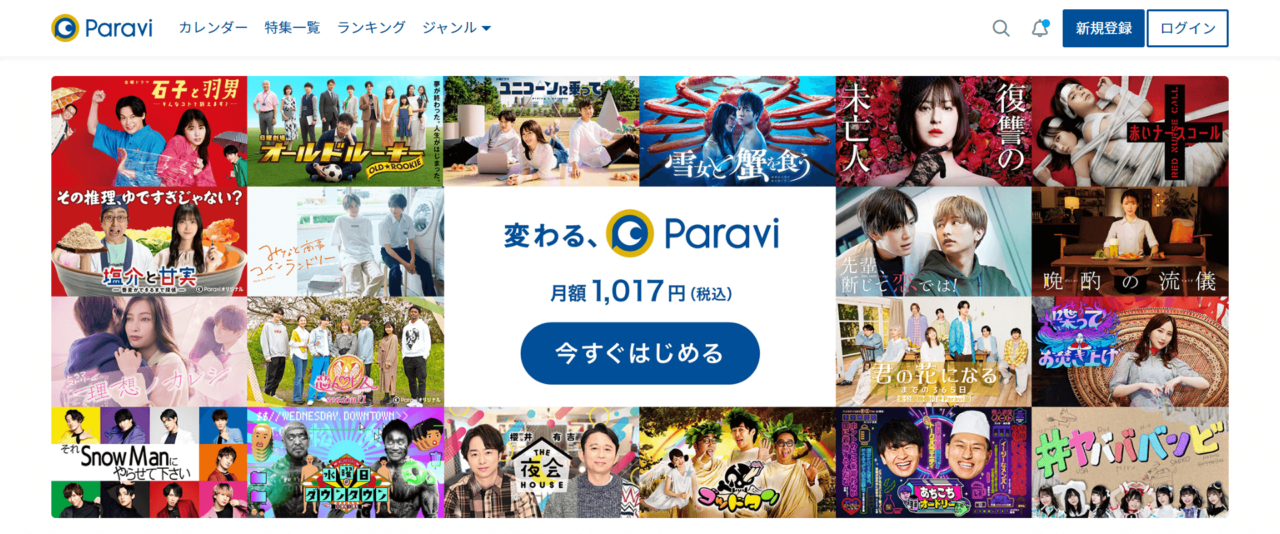Tap 今すぐはじめる to get started
The height and width of the screenshot is (534, 1280).
click(x=640, y=353)
